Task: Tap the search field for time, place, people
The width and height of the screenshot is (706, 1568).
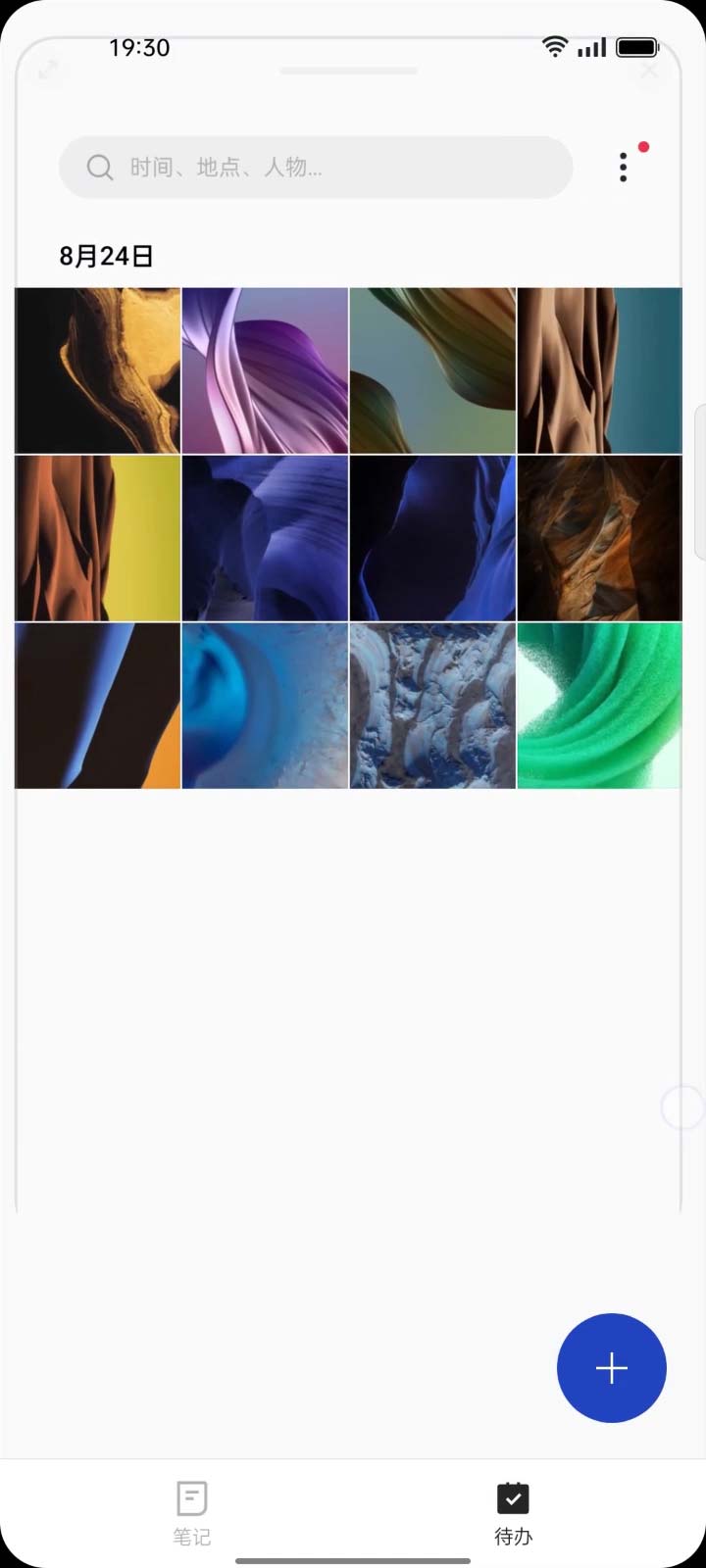Action: pyautogui.click(x=316, y=168)
